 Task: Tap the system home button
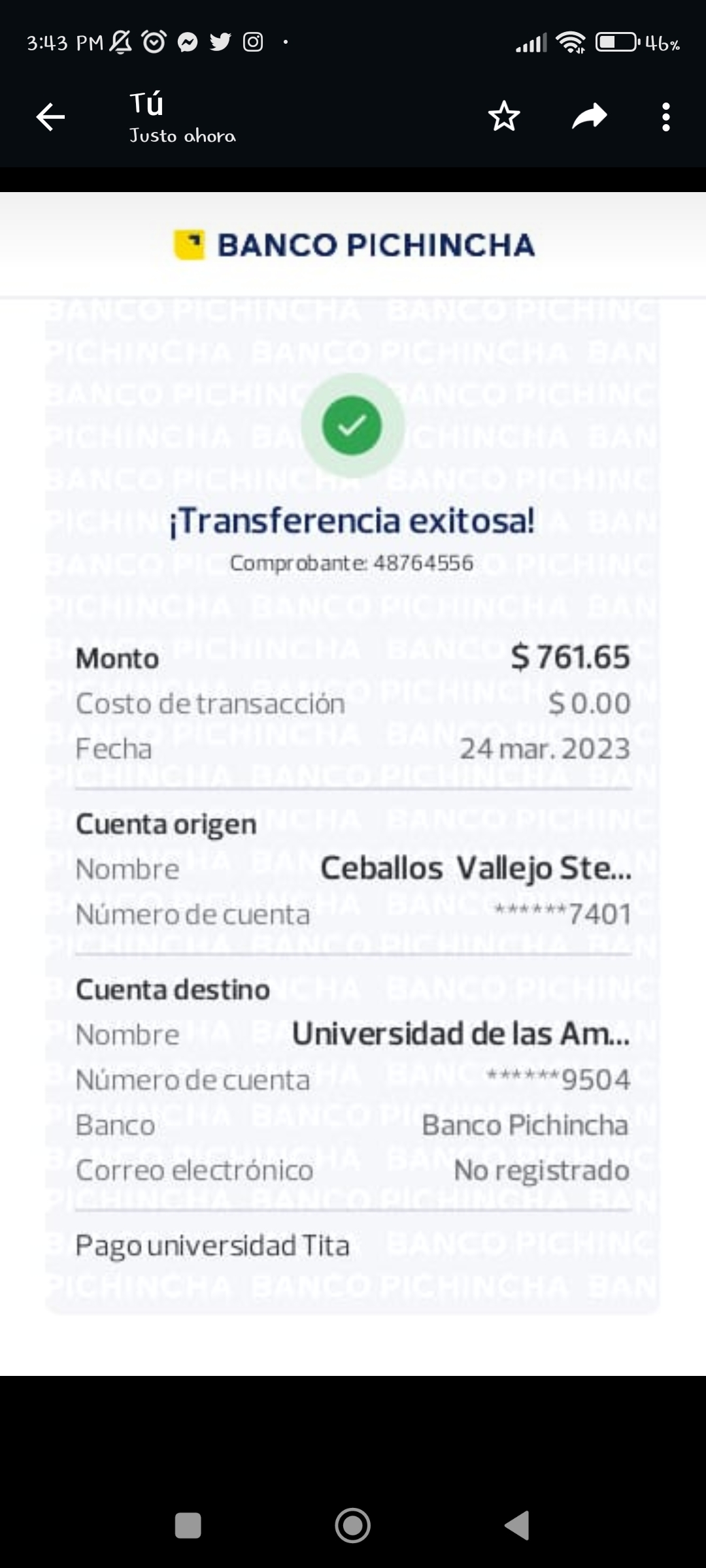pos(353,1526)
